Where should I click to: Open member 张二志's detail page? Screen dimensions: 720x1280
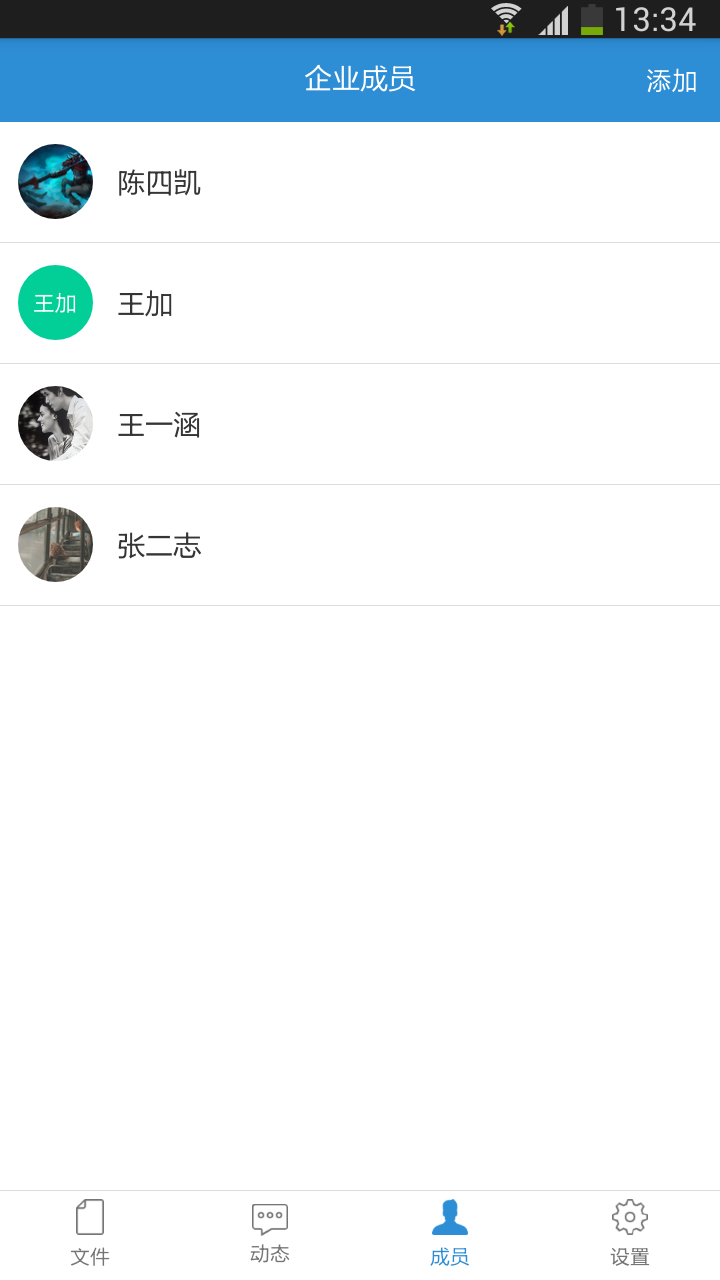pos(300,544)
